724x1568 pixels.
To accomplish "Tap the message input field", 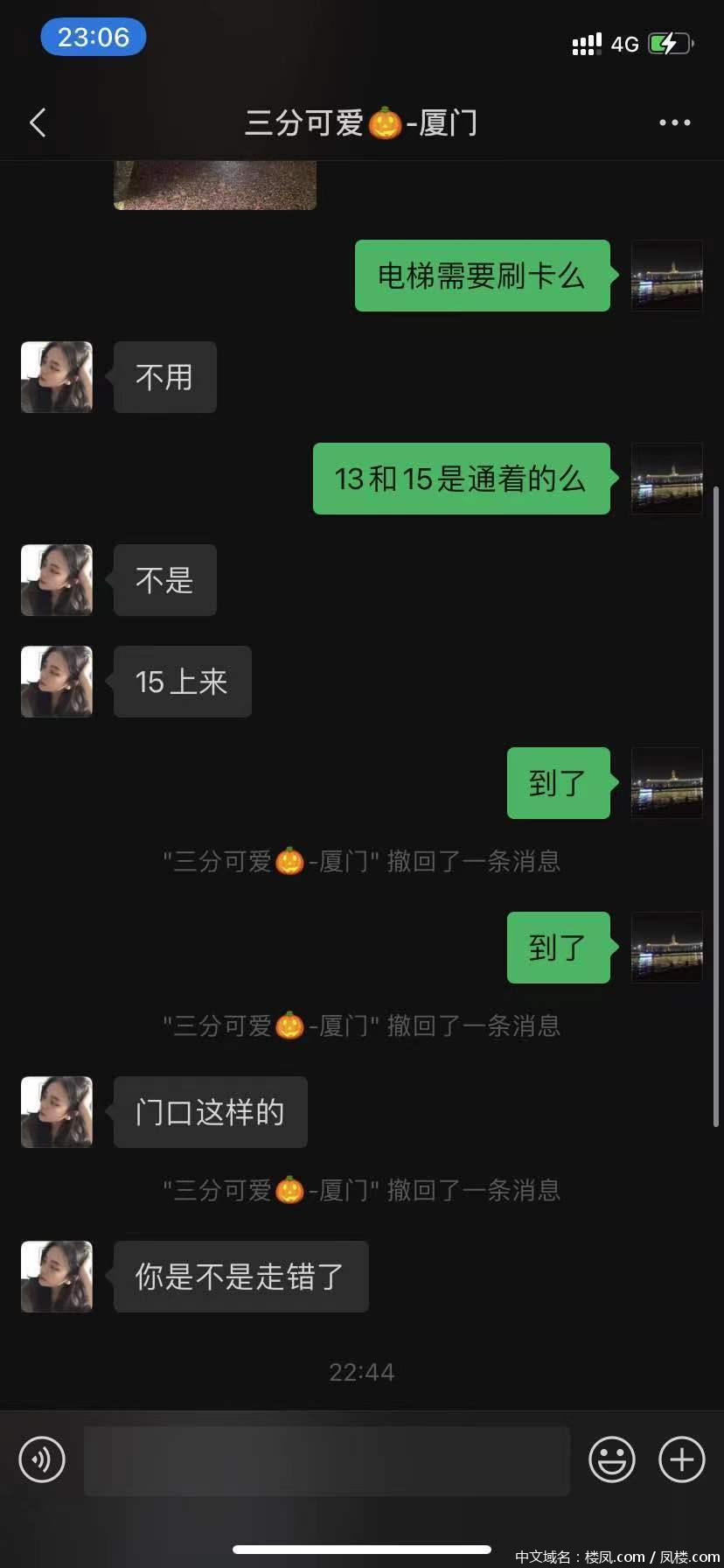I will pyautogui.click(x=326, y=1459).
